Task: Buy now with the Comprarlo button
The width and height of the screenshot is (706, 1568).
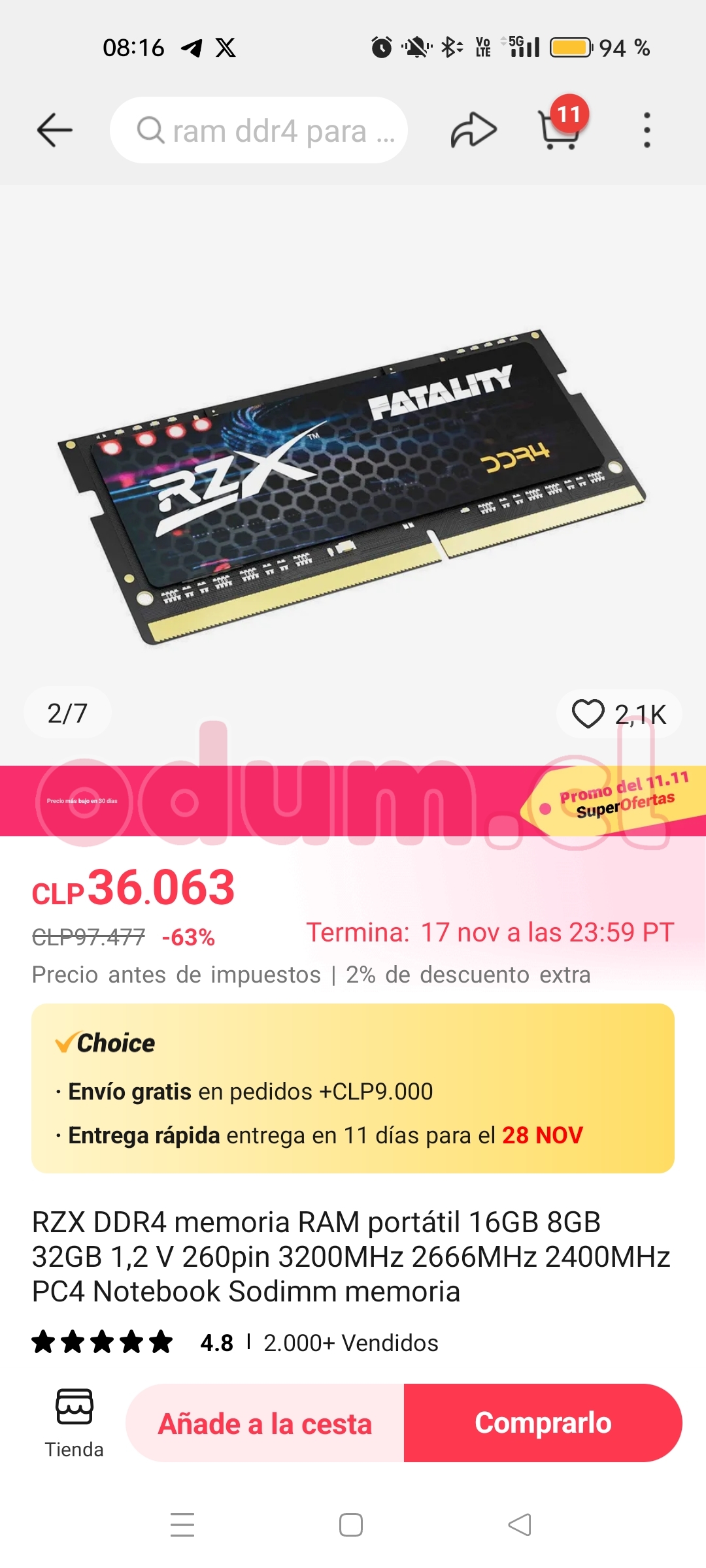Action: [543, 1424]
